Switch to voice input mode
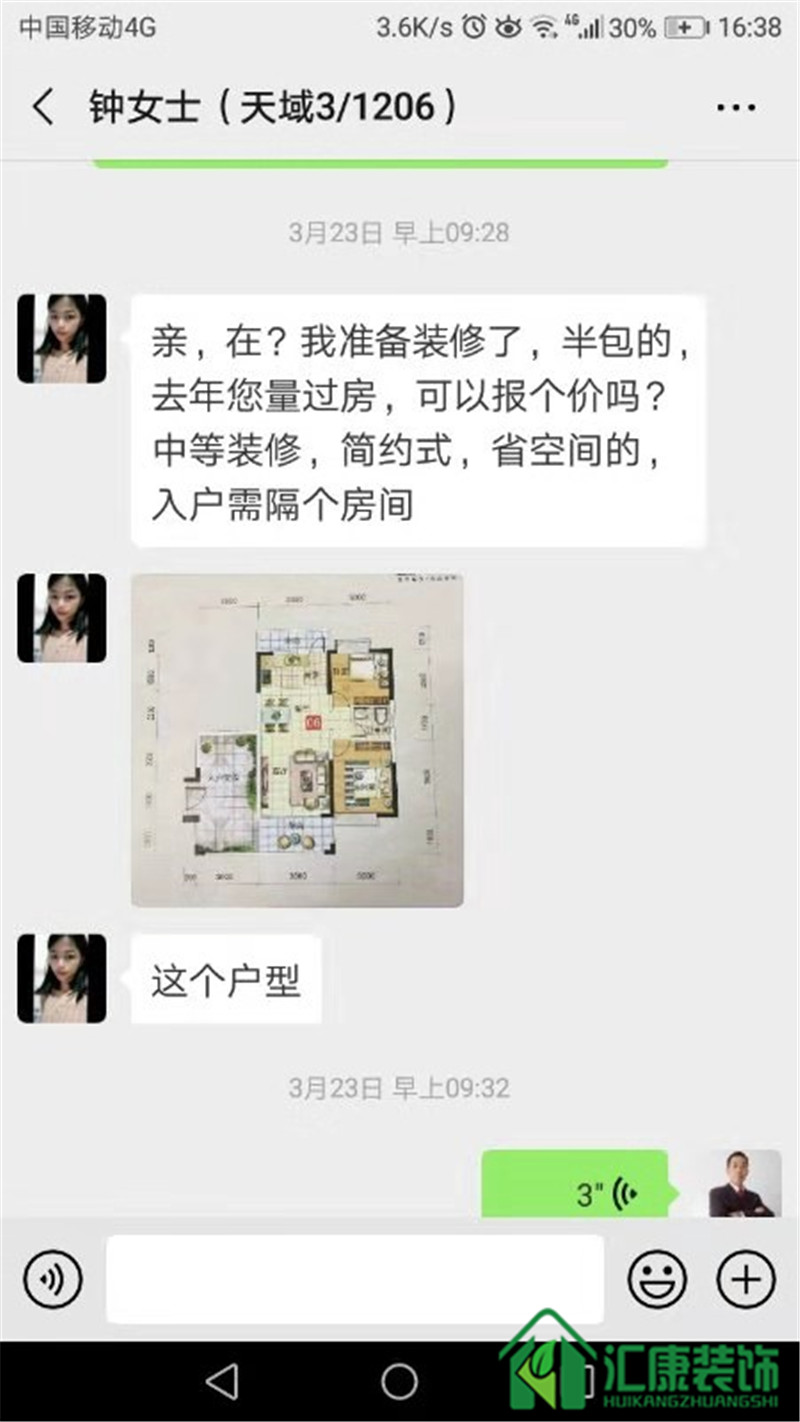The image size is (800, 1422). pos(52,1279)
